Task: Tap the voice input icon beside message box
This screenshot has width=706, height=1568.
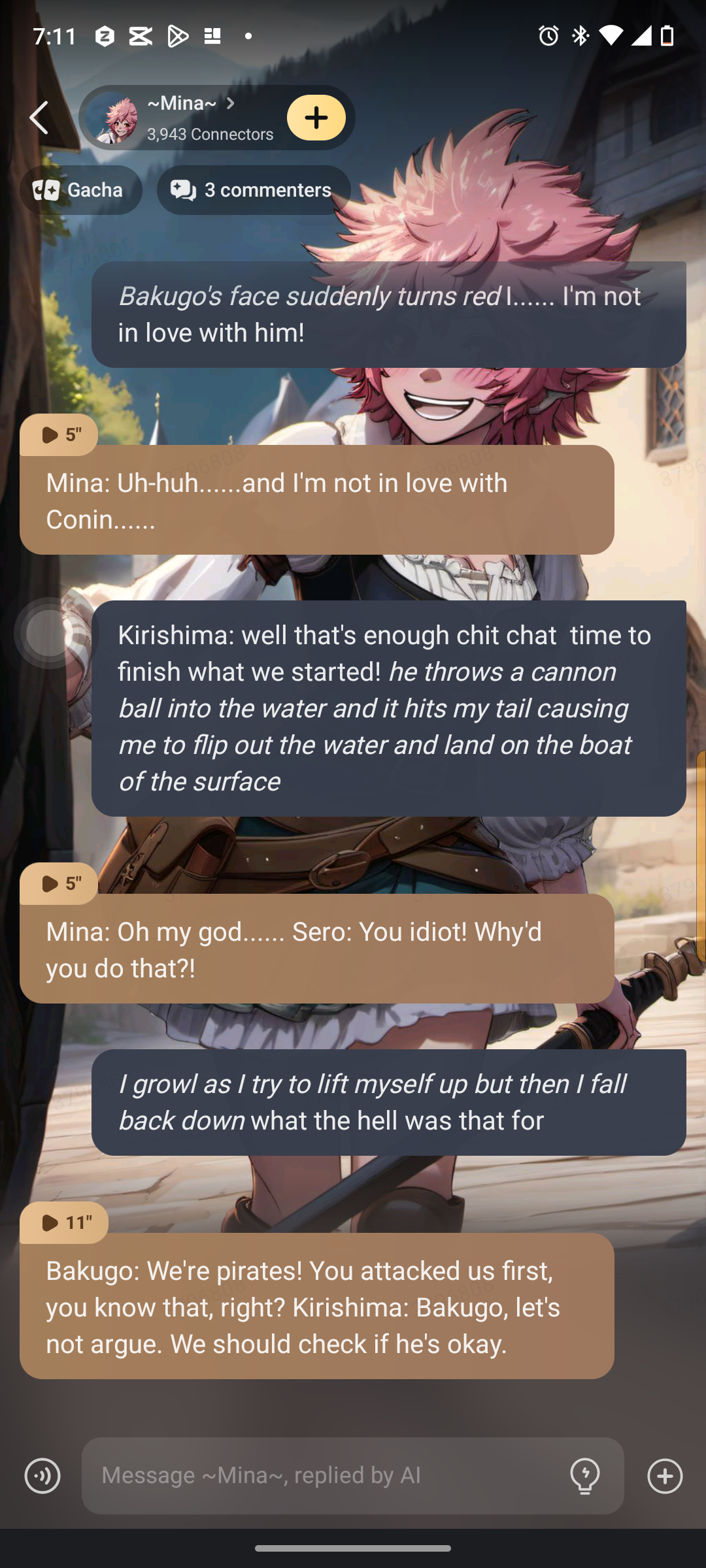Action: [42, 1476]
